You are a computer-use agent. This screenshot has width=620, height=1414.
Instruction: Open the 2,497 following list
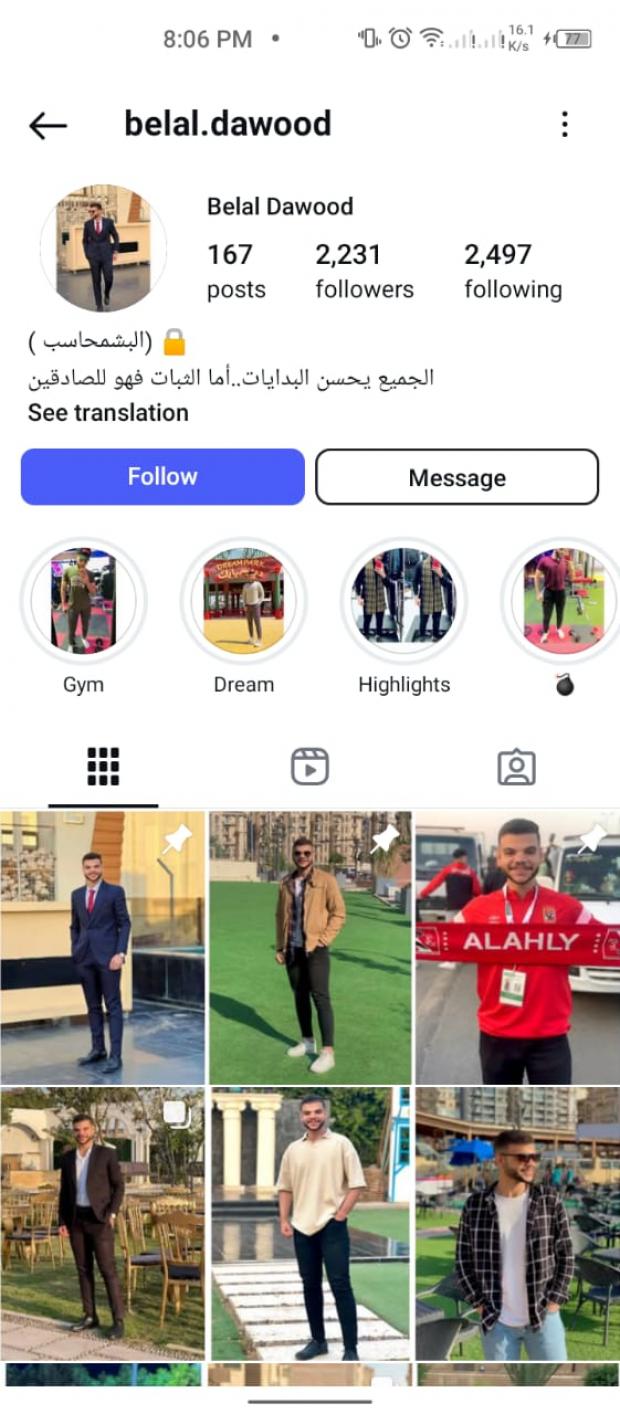tap(512, 271)
